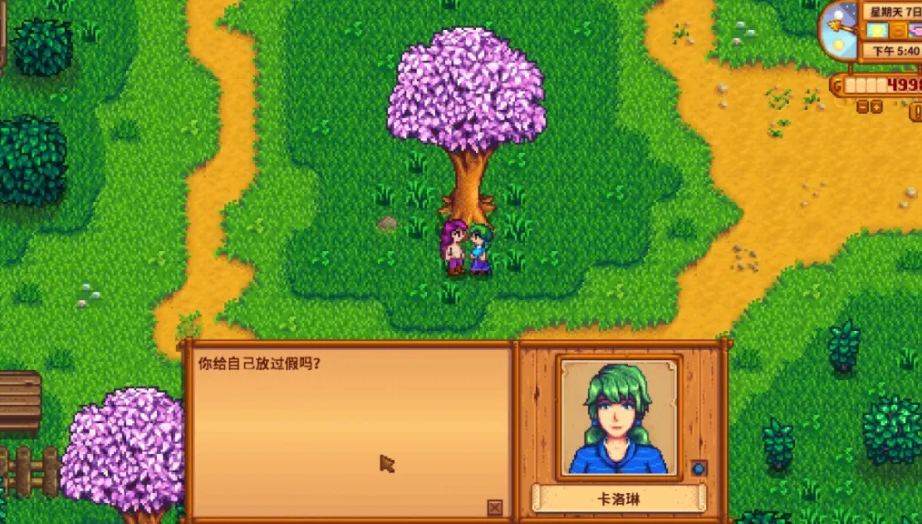Open the quest journal exclamation icon
This screenshot has height=524, width=922.
point(917,112)
